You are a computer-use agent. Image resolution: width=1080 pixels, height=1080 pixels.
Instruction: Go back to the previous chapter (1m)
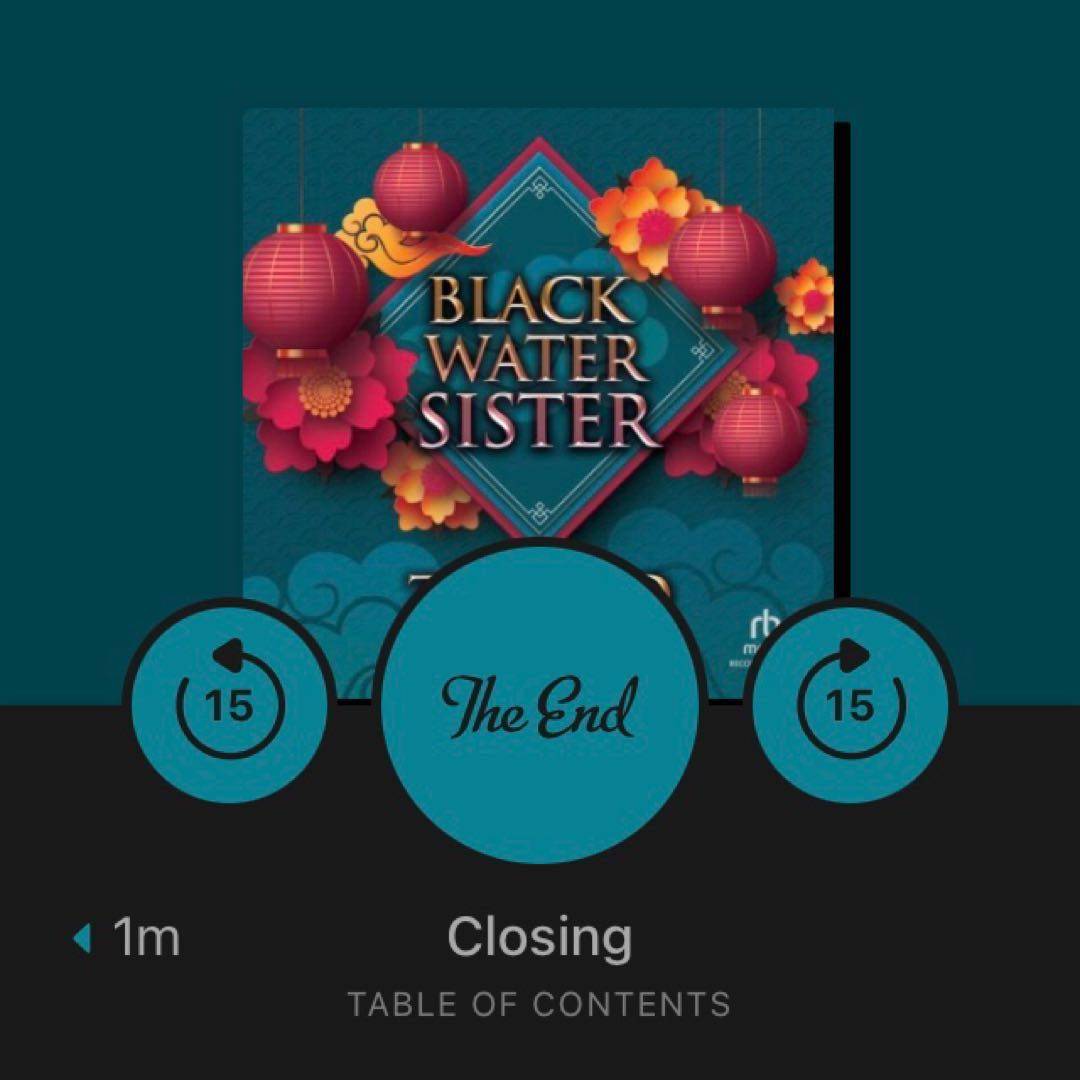coord(128,938)
